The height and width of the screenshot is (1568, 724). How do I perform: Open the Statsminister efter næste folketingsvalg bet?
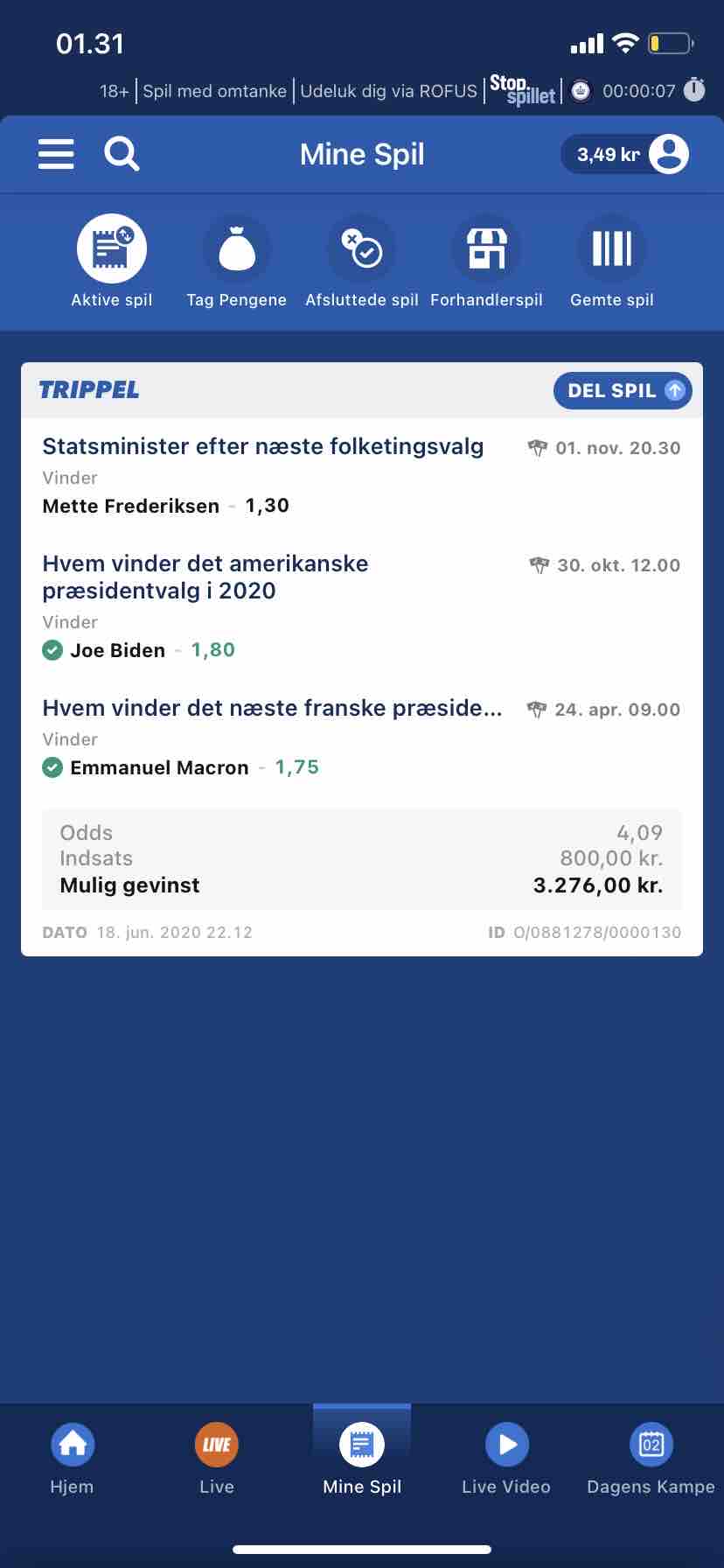[262, 447]
